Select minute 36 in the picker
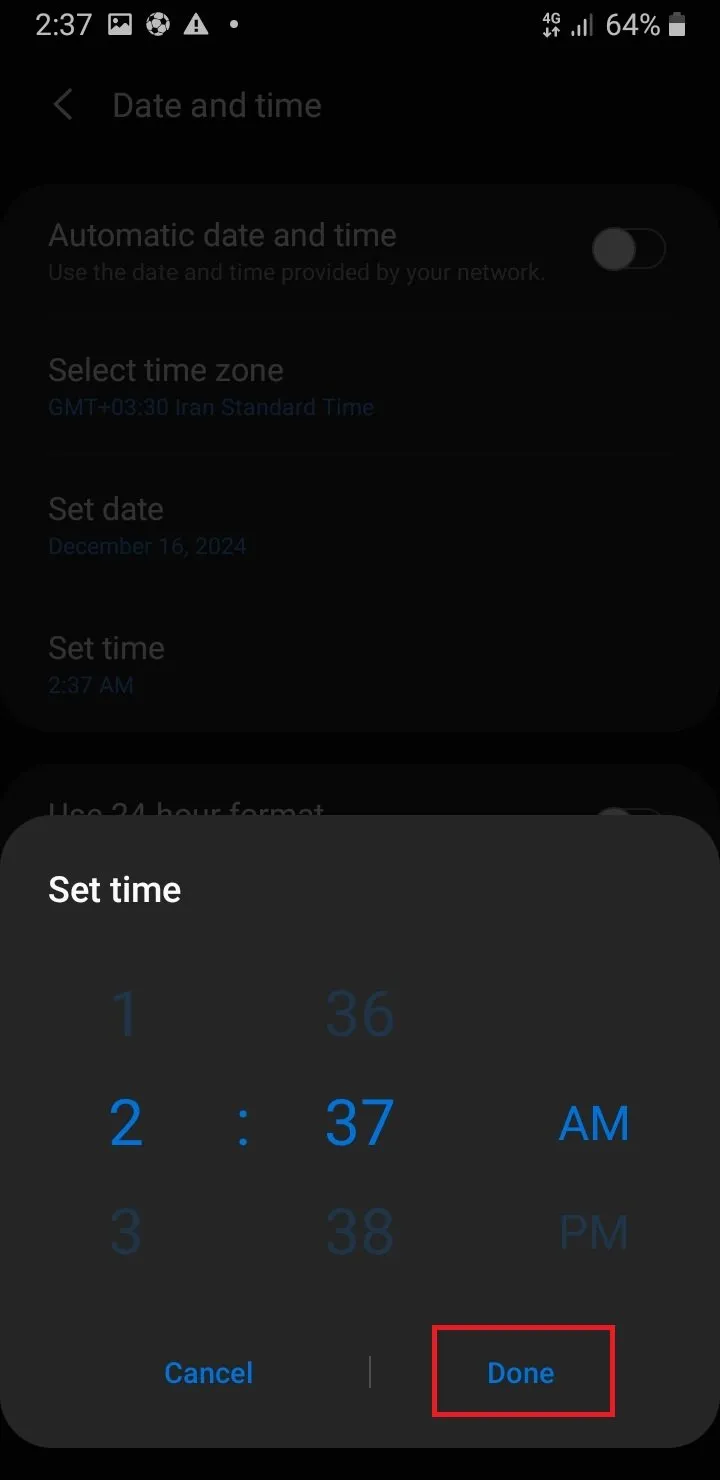The width and height of the screenshot is (720, 1480). click(x=360, y=1013)
